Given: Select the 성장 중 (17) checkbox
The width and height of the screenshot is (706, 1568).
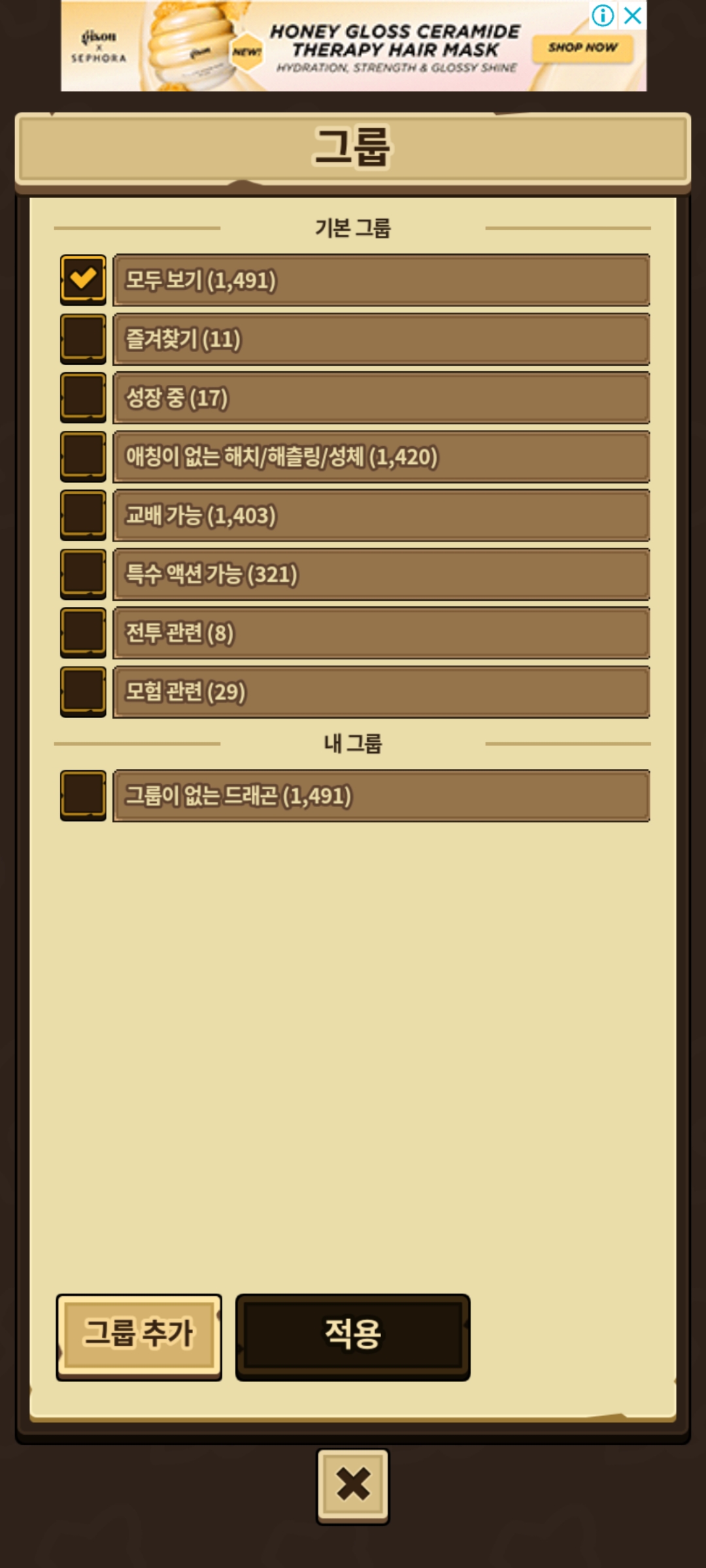Looking at the screenshot, I should tap(83, 398).
